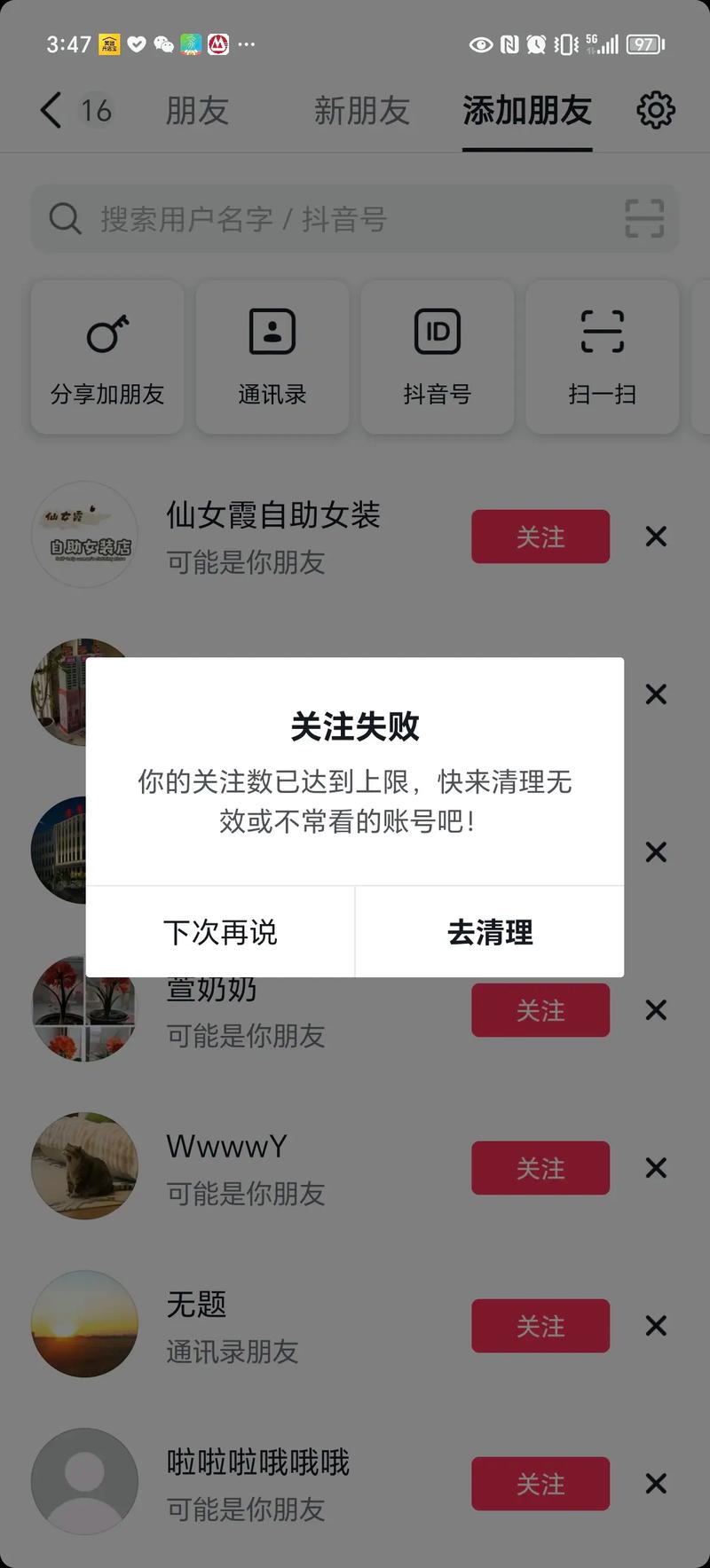Select the 抖音号 ID search icon
Screen dimensions: 710x1568
437,330
